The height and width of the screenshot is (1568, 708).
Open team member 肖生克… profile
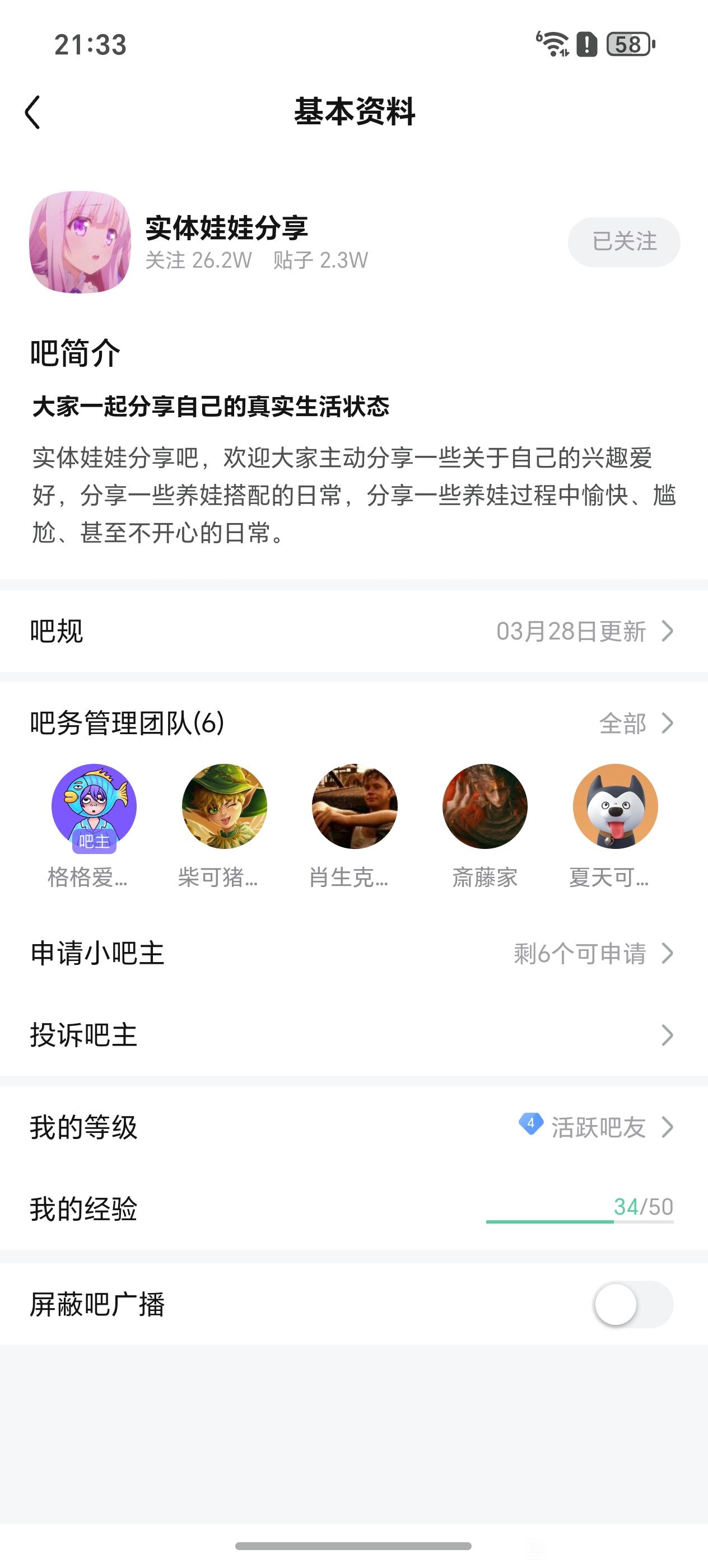pyautogui.click(x=355, y=807)
